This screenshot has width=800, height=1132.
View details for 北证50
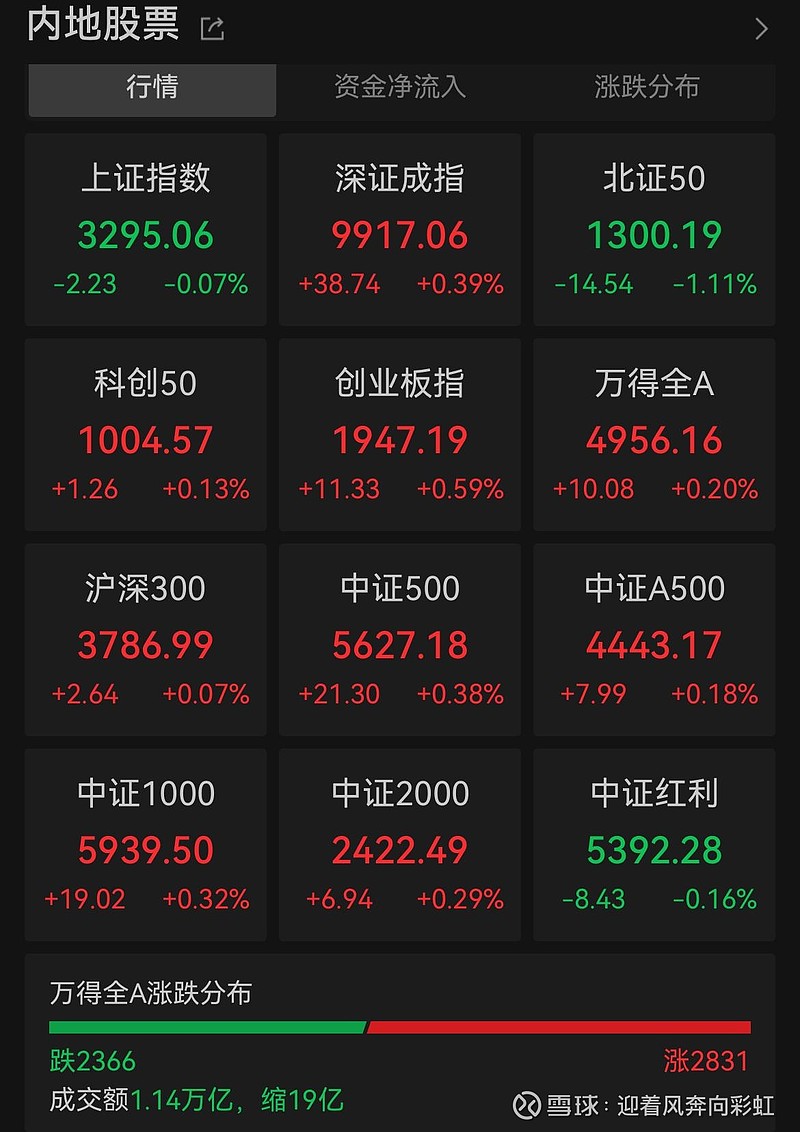[653, 229]
